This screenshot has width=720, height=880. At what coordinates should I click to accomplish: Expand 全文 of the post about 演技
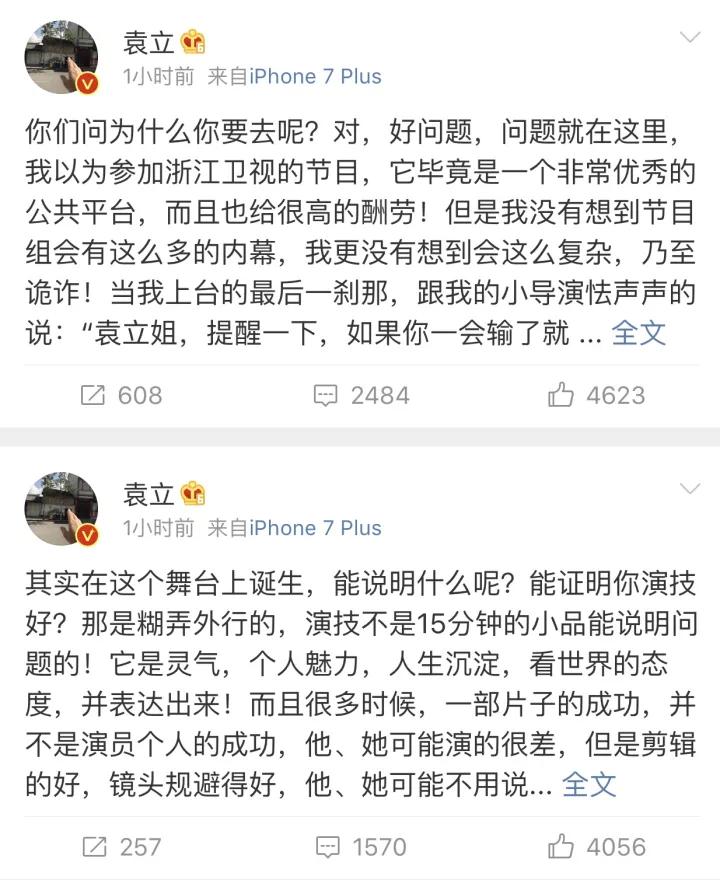pyautogui.click(x=589, y=785)
